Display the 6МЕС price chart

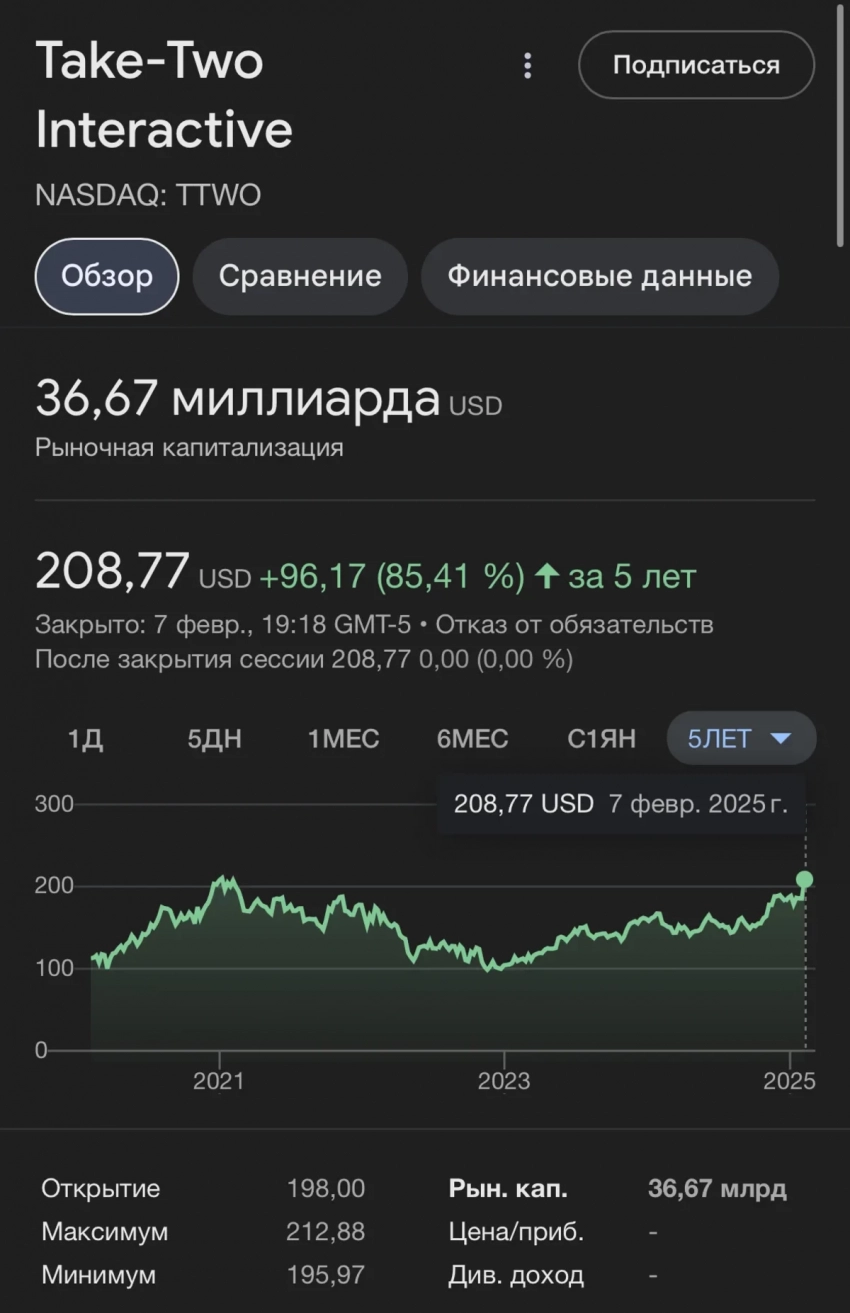point(472,739)
